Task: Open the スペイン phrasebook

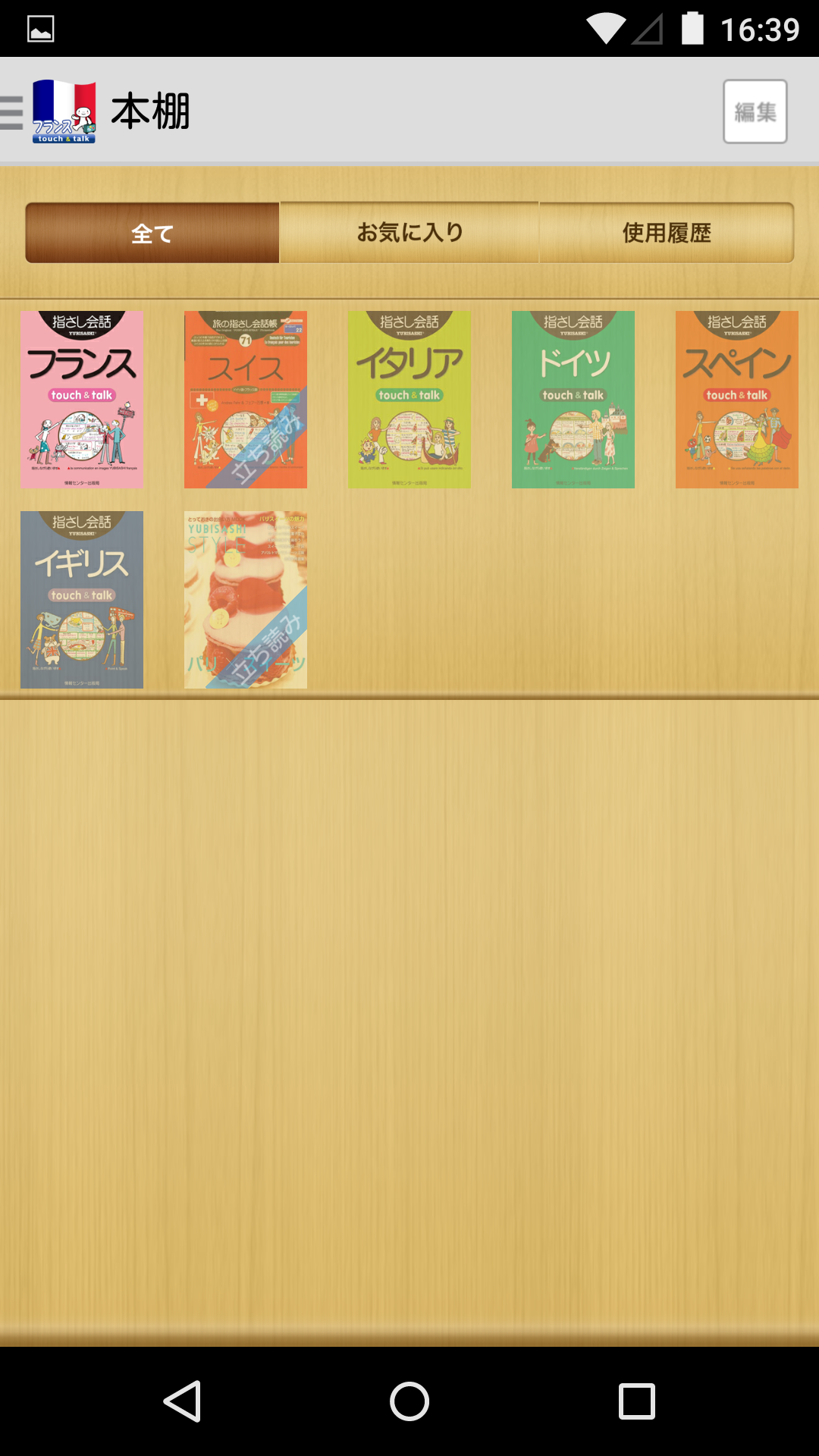Action: tap(737, 399)
